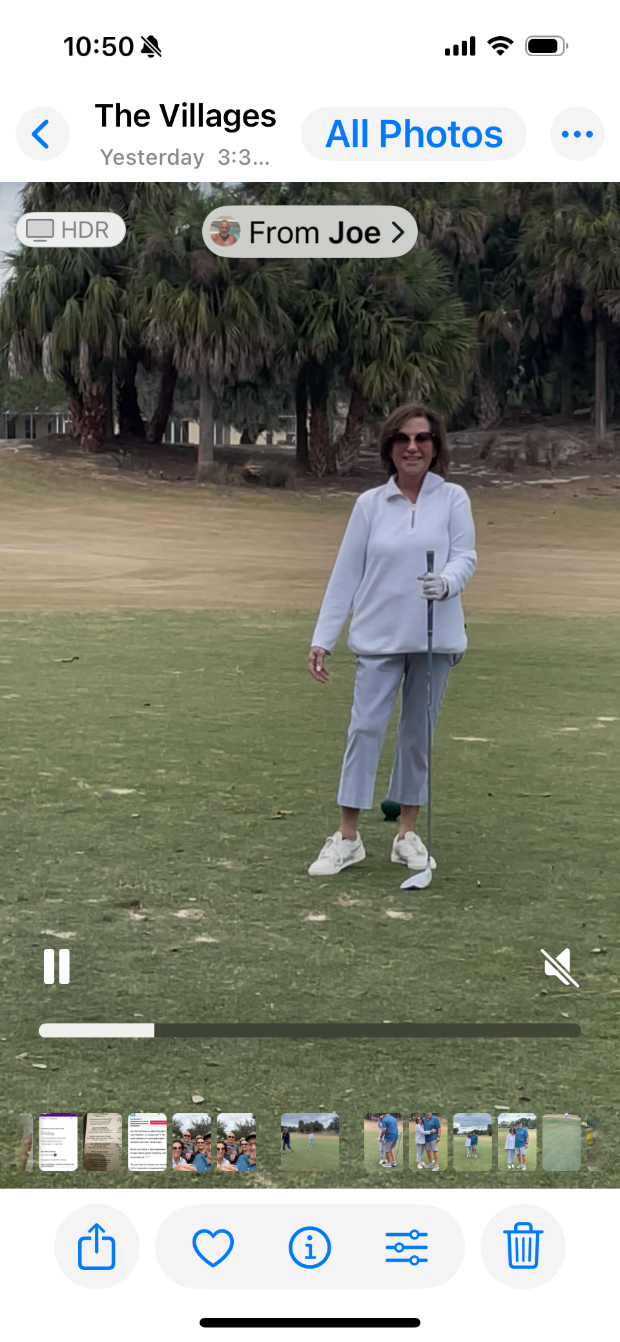Open the three-dot more options menu
The height and width of the screenshot is (1342, 620).
(x=577, y=134)
